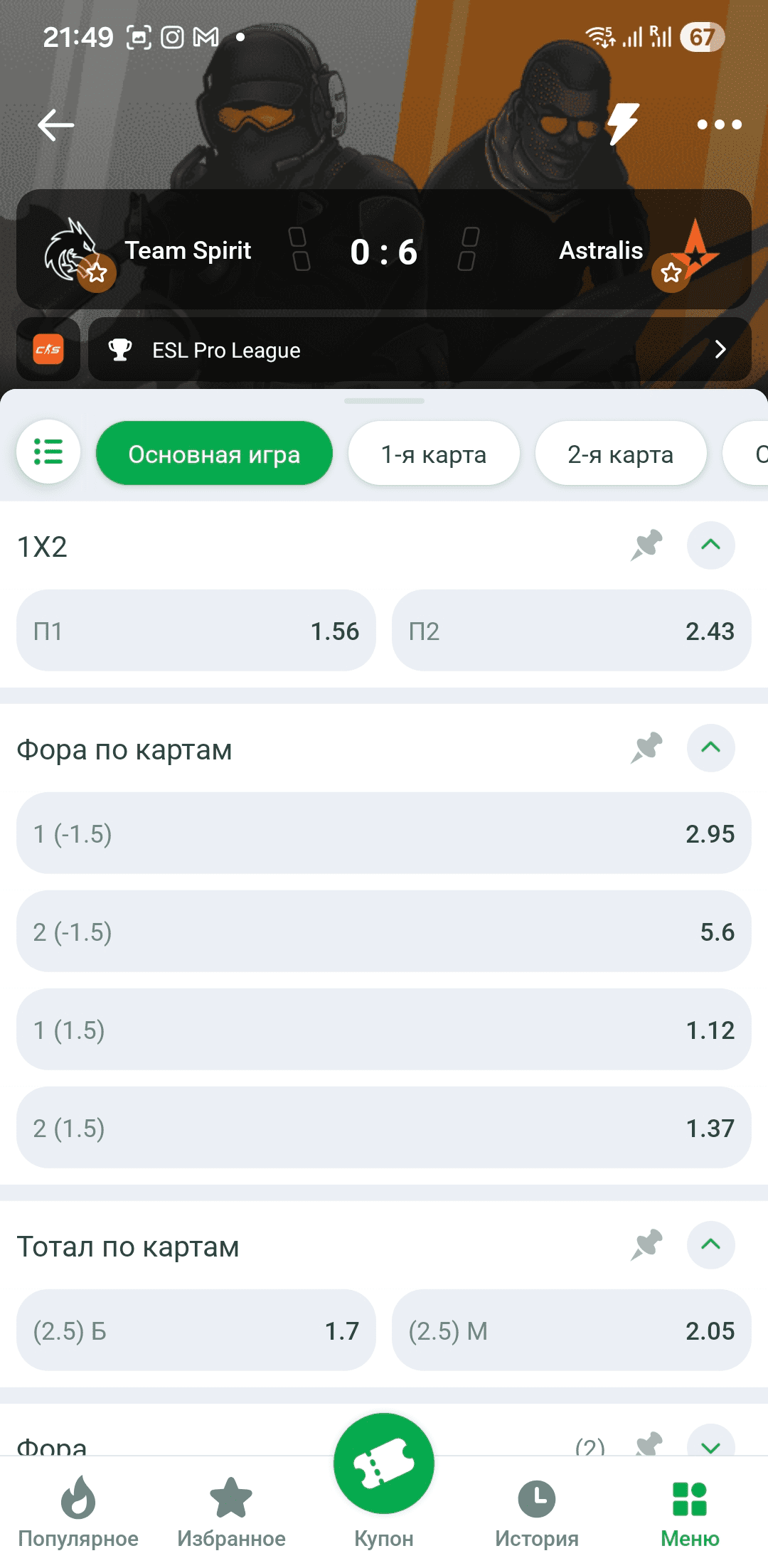Bet on (2.5) Б at 1.7
This screenshot has height=1568, width=768.
tap(196, 1330)
